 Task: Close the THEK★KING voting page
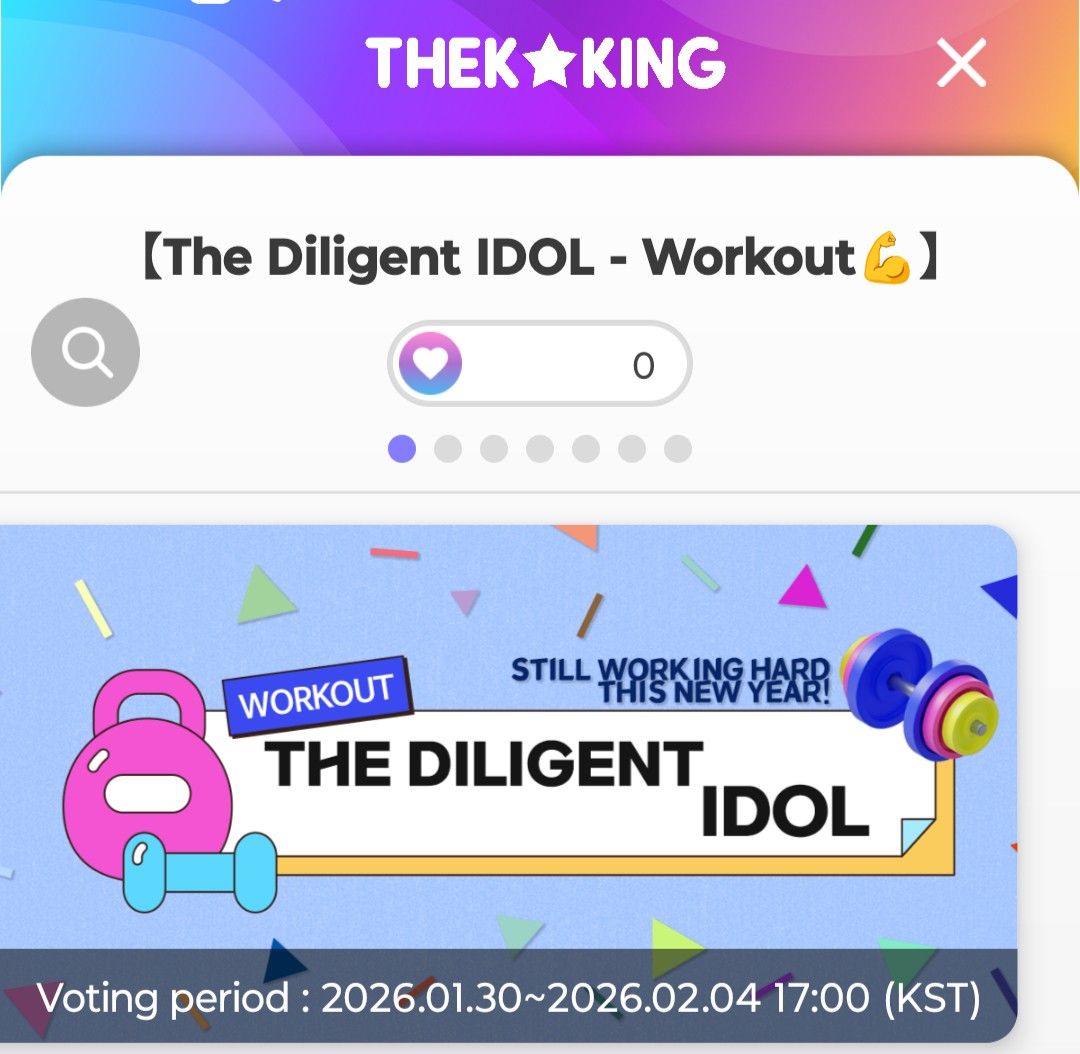pos(961,64)
